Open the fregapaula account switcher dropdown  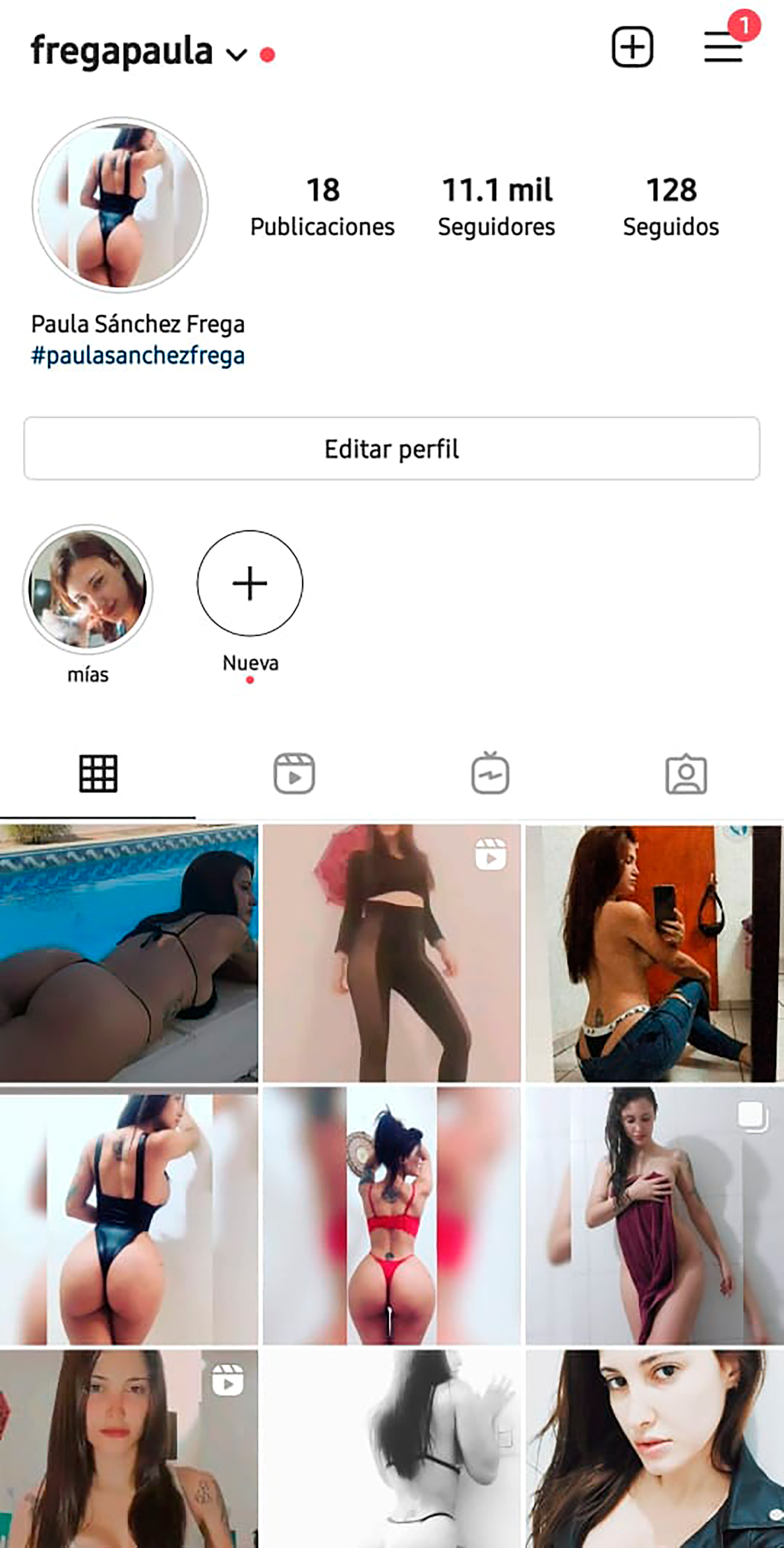pos(236,55)
